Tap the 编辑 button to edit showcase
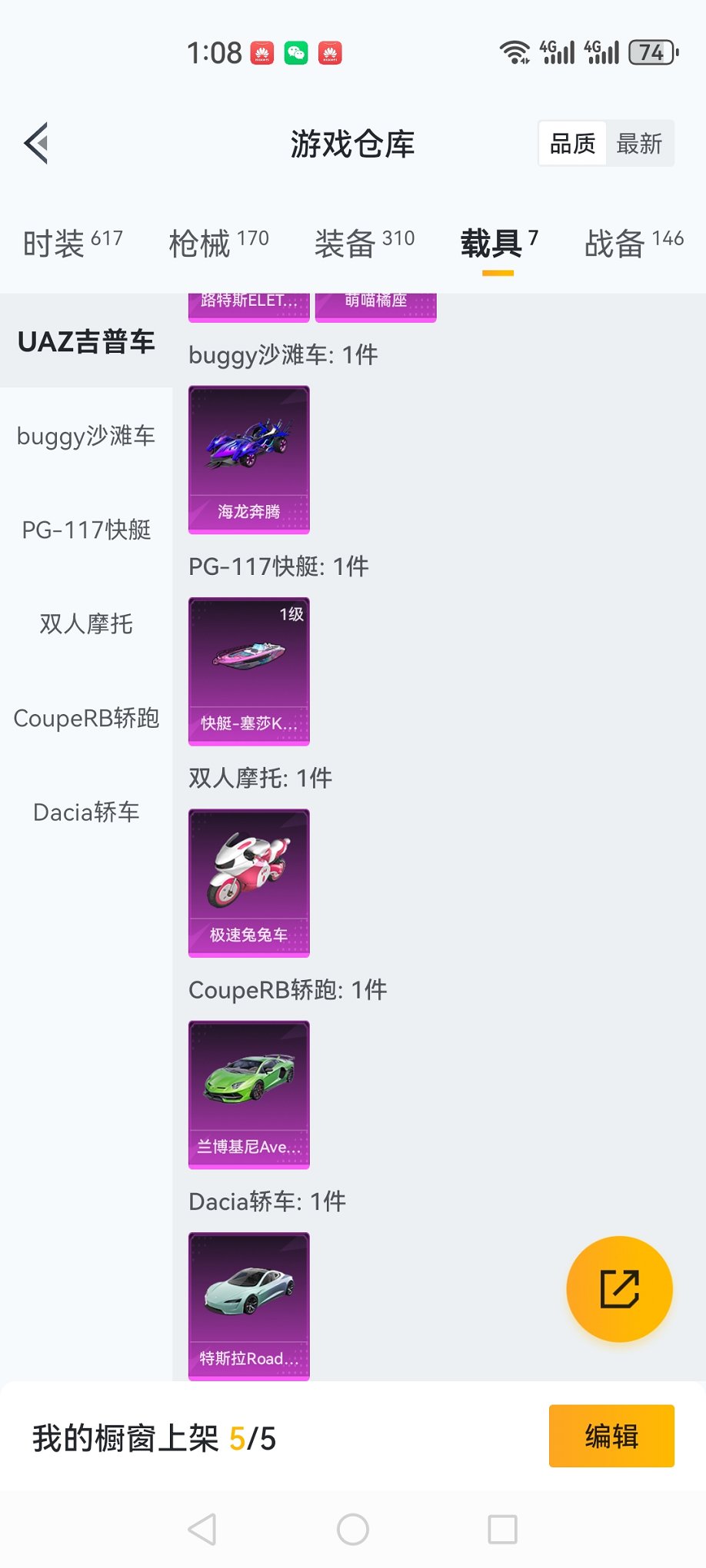The image size is (706, 1568). (x=611, y=1436)
